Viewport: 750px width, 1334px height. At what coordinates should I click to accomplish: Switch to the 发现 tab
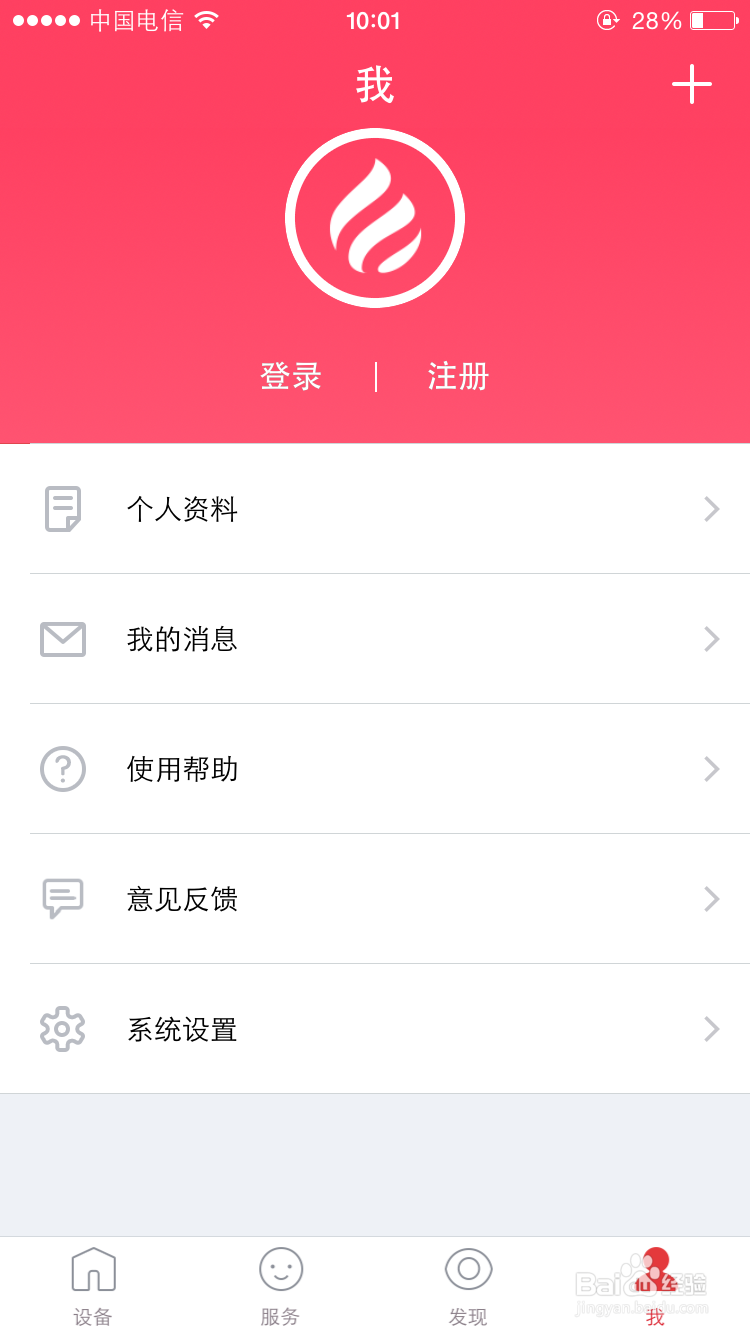[468, 1285]
